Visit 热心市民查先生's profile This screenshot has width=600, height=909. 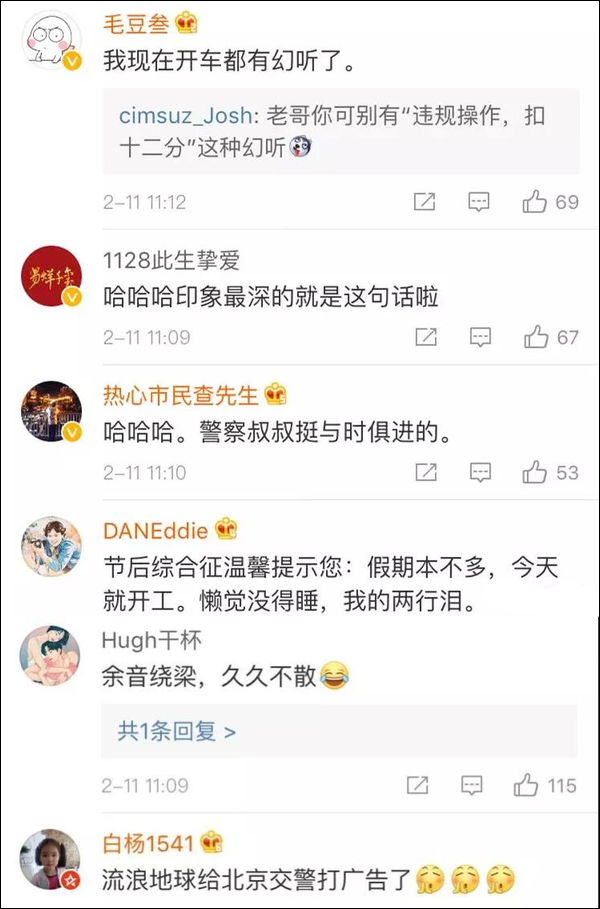point(180,394)
